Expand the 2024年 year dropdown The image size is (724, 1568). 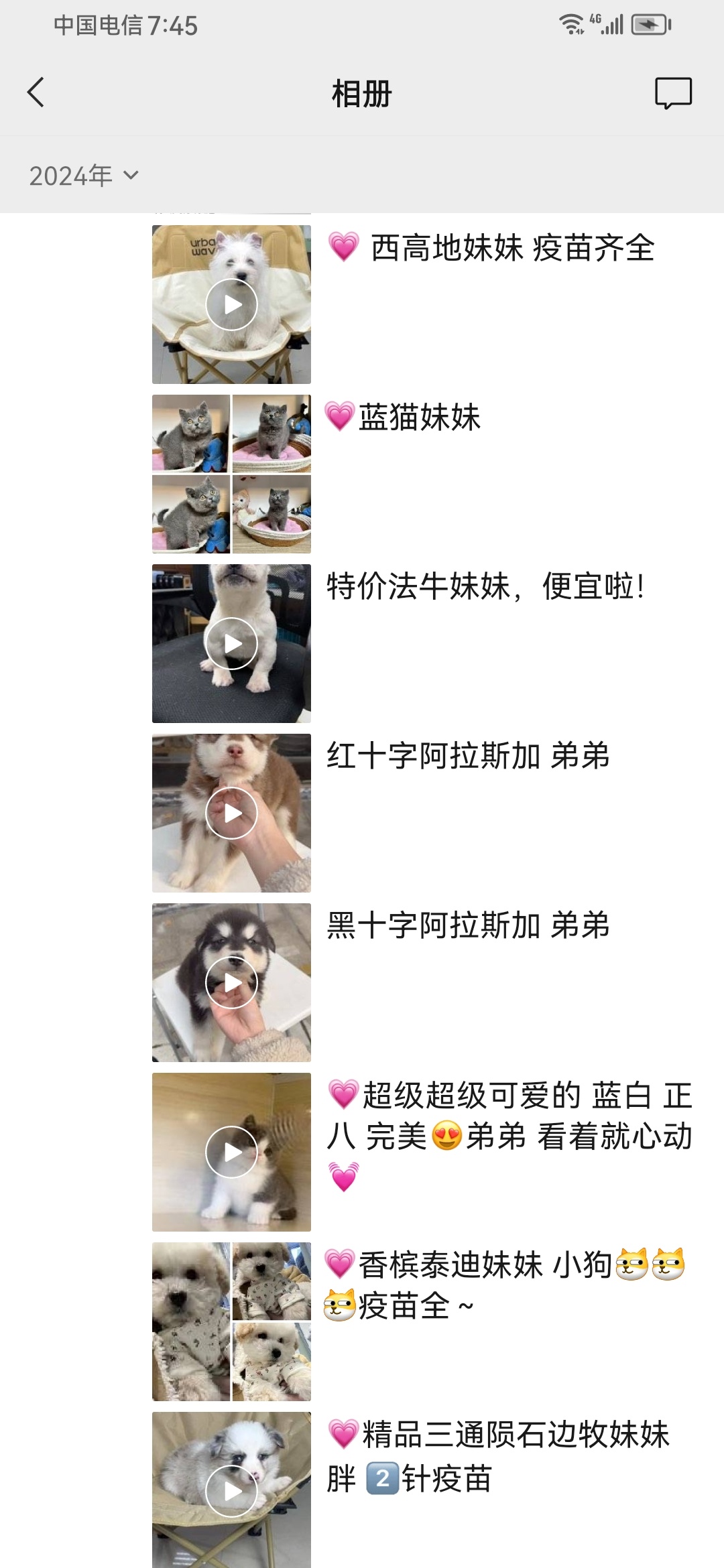(84, 176)
